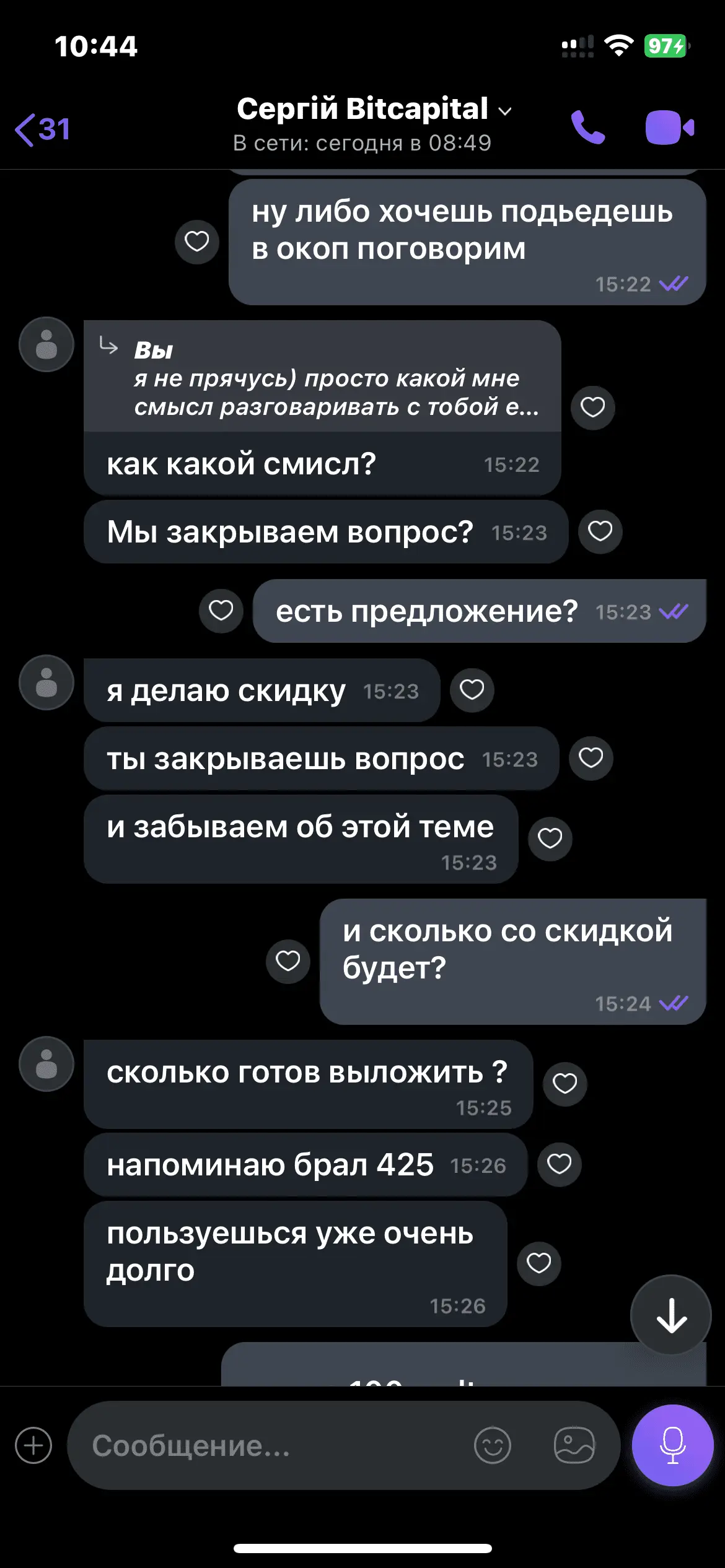Start a voice call with Сергій Bitcapital
The width and height of the screenshot is (725, 1568).
(587, 128)
